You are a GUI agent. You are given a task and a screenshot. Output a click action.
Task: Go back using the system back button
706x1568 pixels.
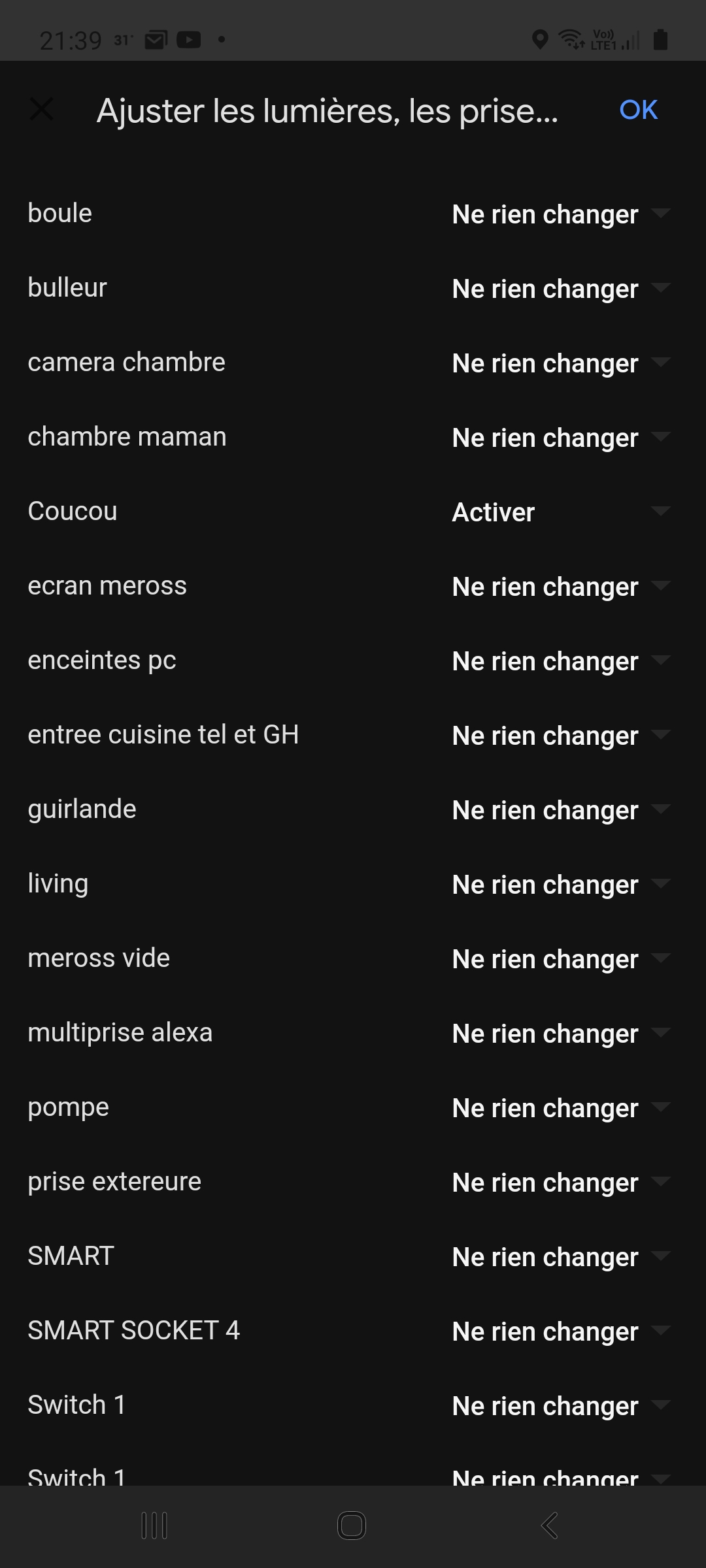(550, 1526)
